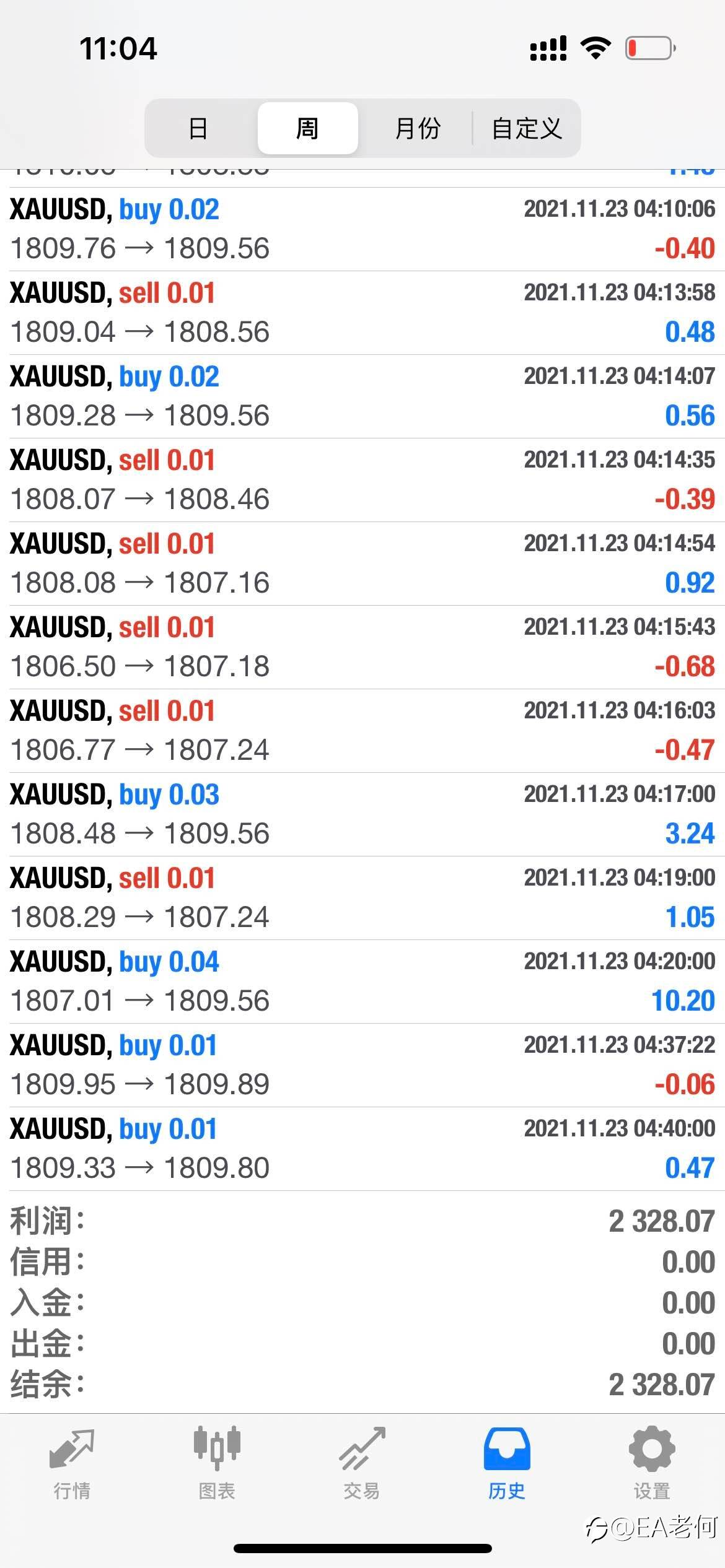
Task: Expand the sell 0.01 trade at 04:15:43
Action: tap(362, 647)
